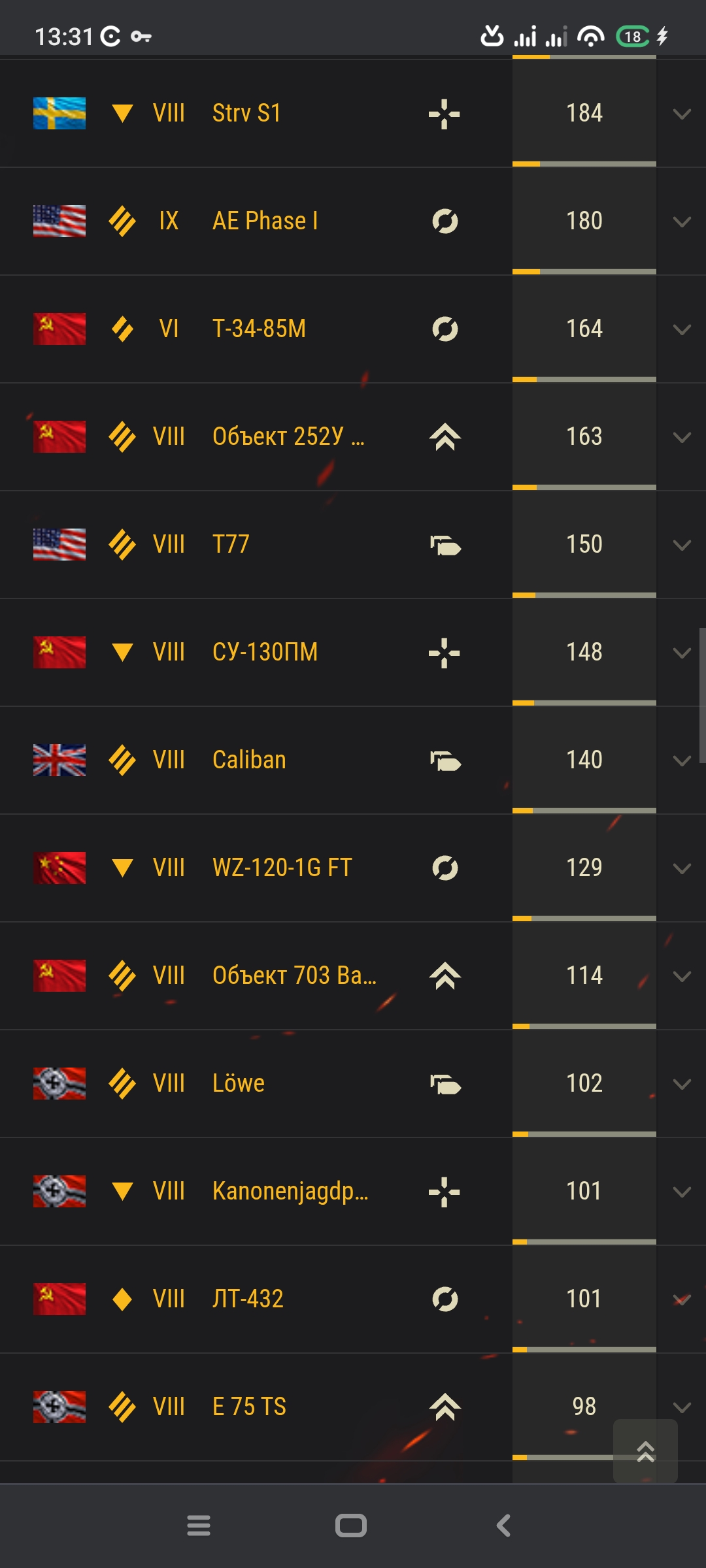Open the СУ-130ПМ tank row
Viewport: 706px width, 1568px height.
coord(353,652)
